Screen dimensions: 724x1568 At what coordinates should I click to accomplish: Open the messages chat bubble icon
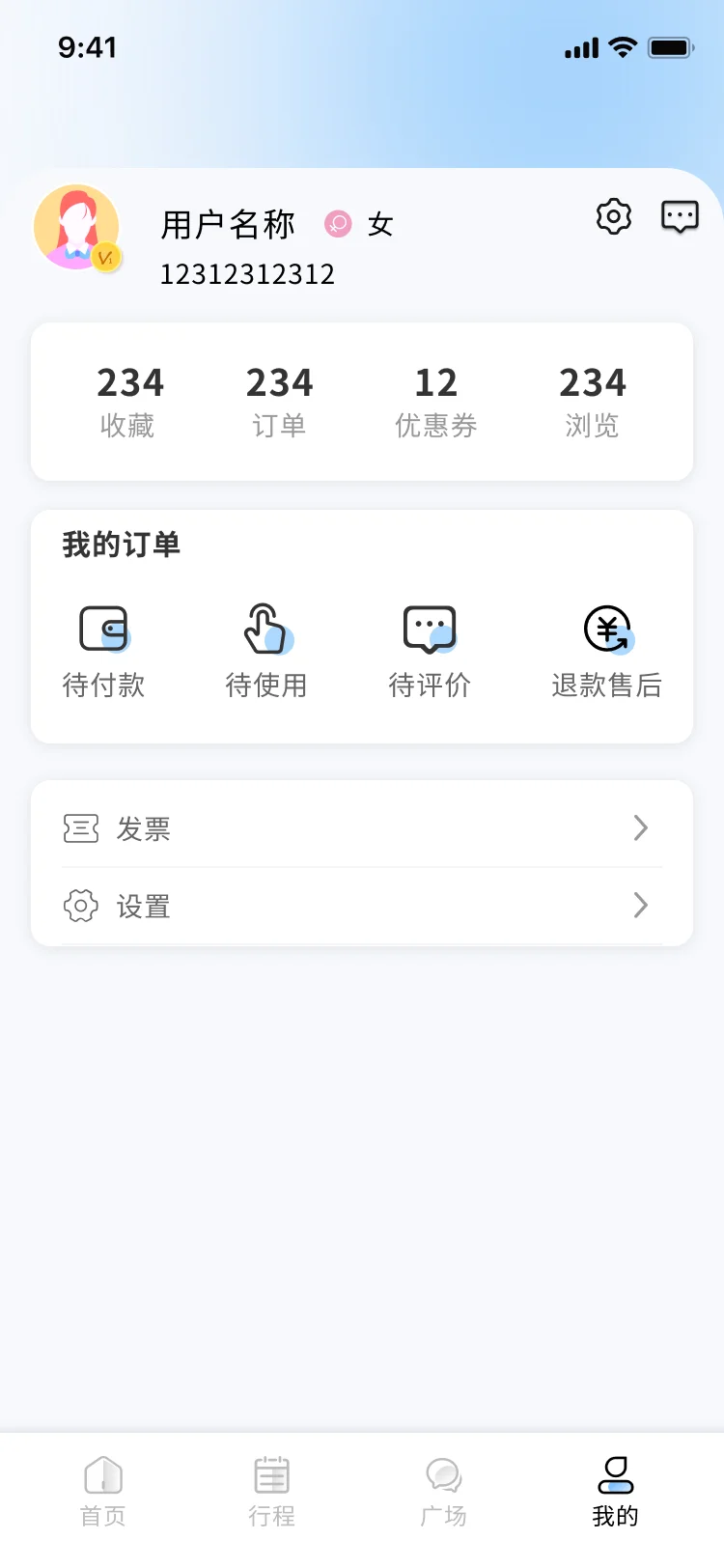click(680, 217)
